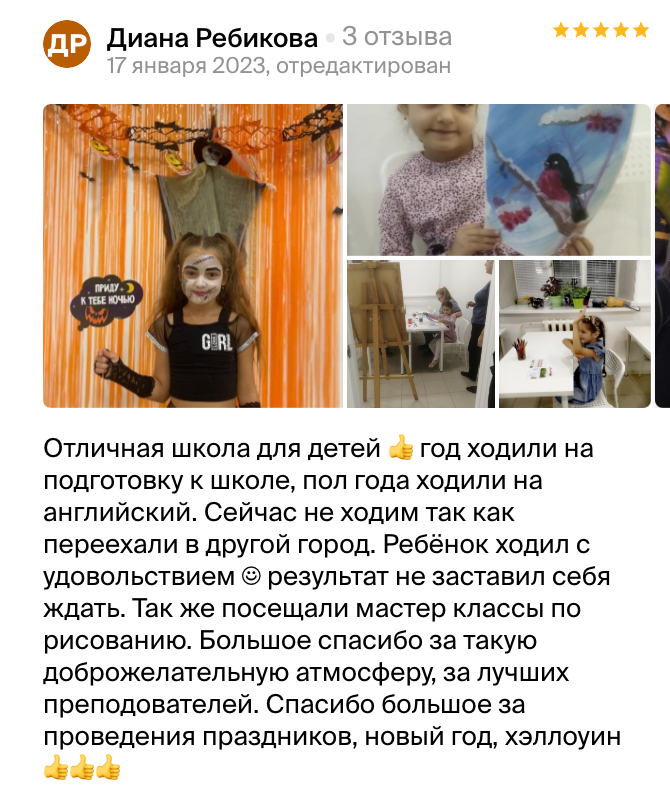This screenshot has width=670, height=799.
Task: Open photo of girl at white table
Action: tap(574, 333)
